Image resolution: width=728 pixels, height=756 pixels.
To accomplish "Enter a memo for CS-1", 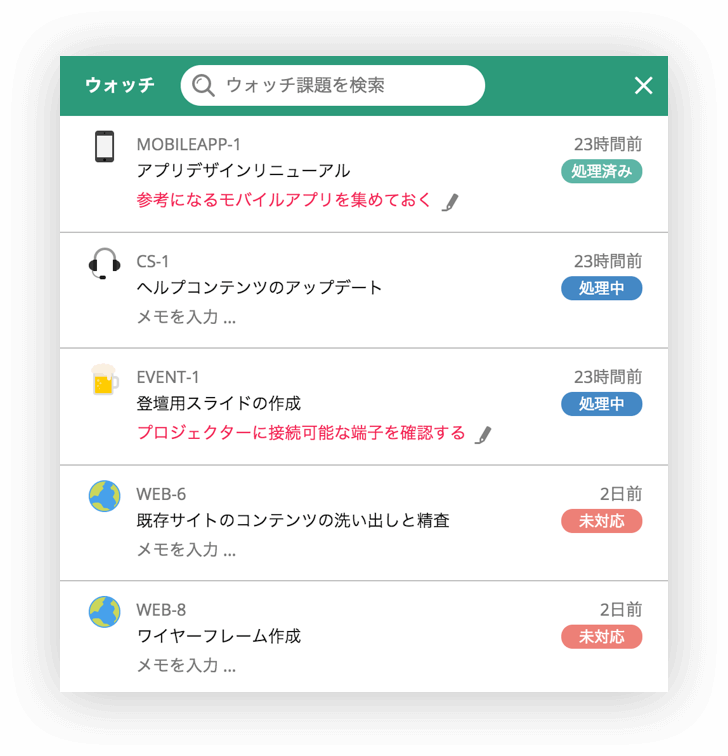I will [x=186, y=318].
